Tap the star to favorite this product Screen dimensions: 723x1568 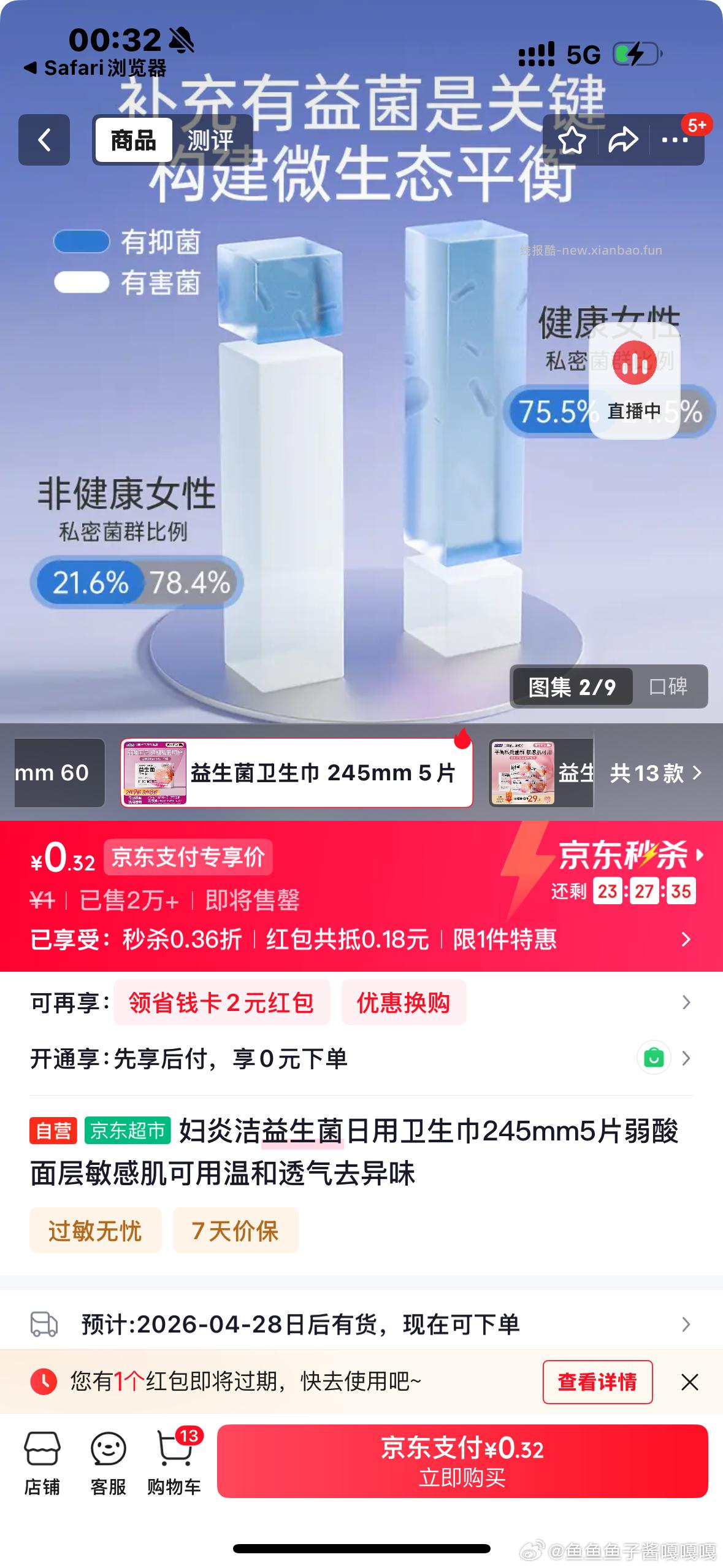click(572, 140)
